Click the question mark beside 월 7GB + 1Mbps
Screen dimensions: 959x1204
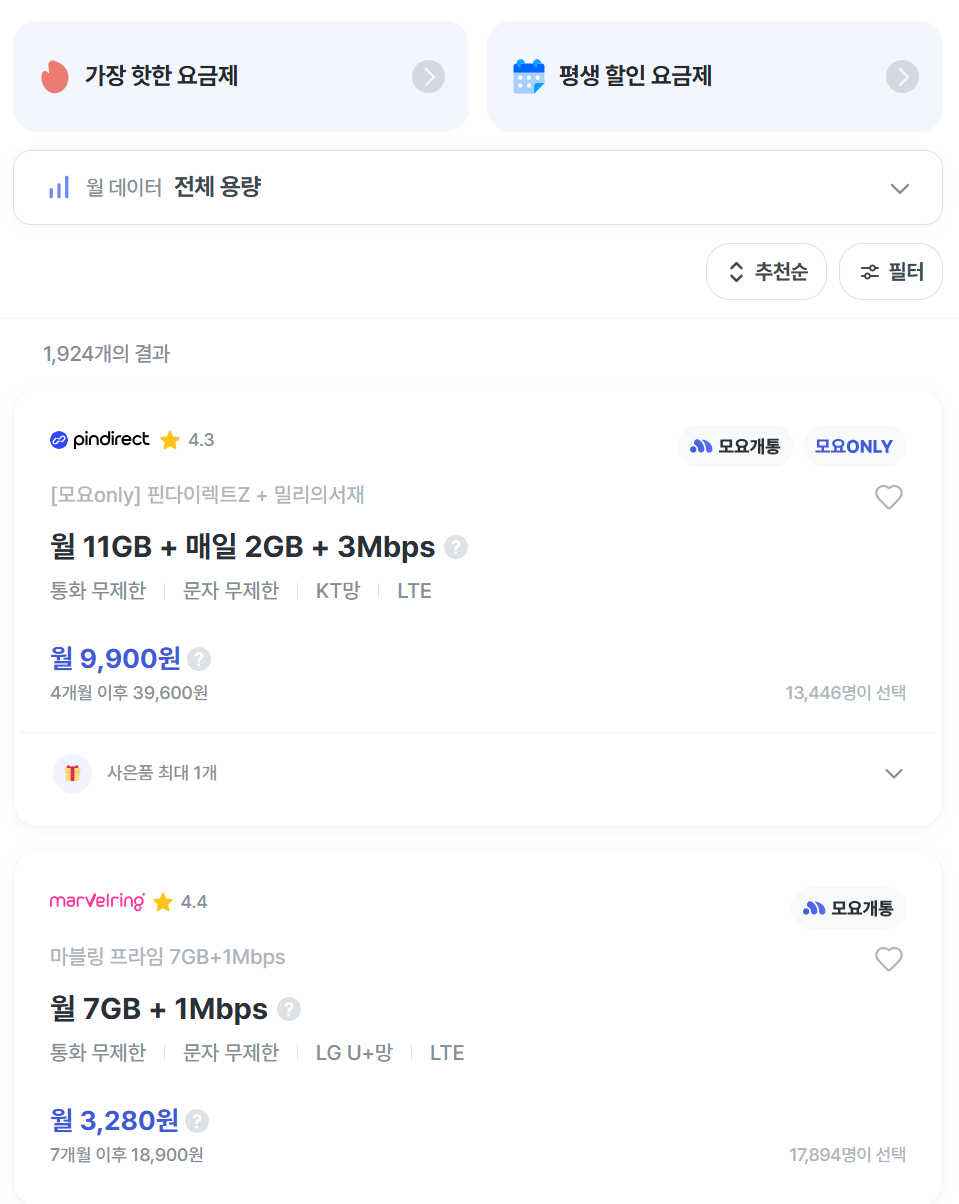[x=288, y=1009]
